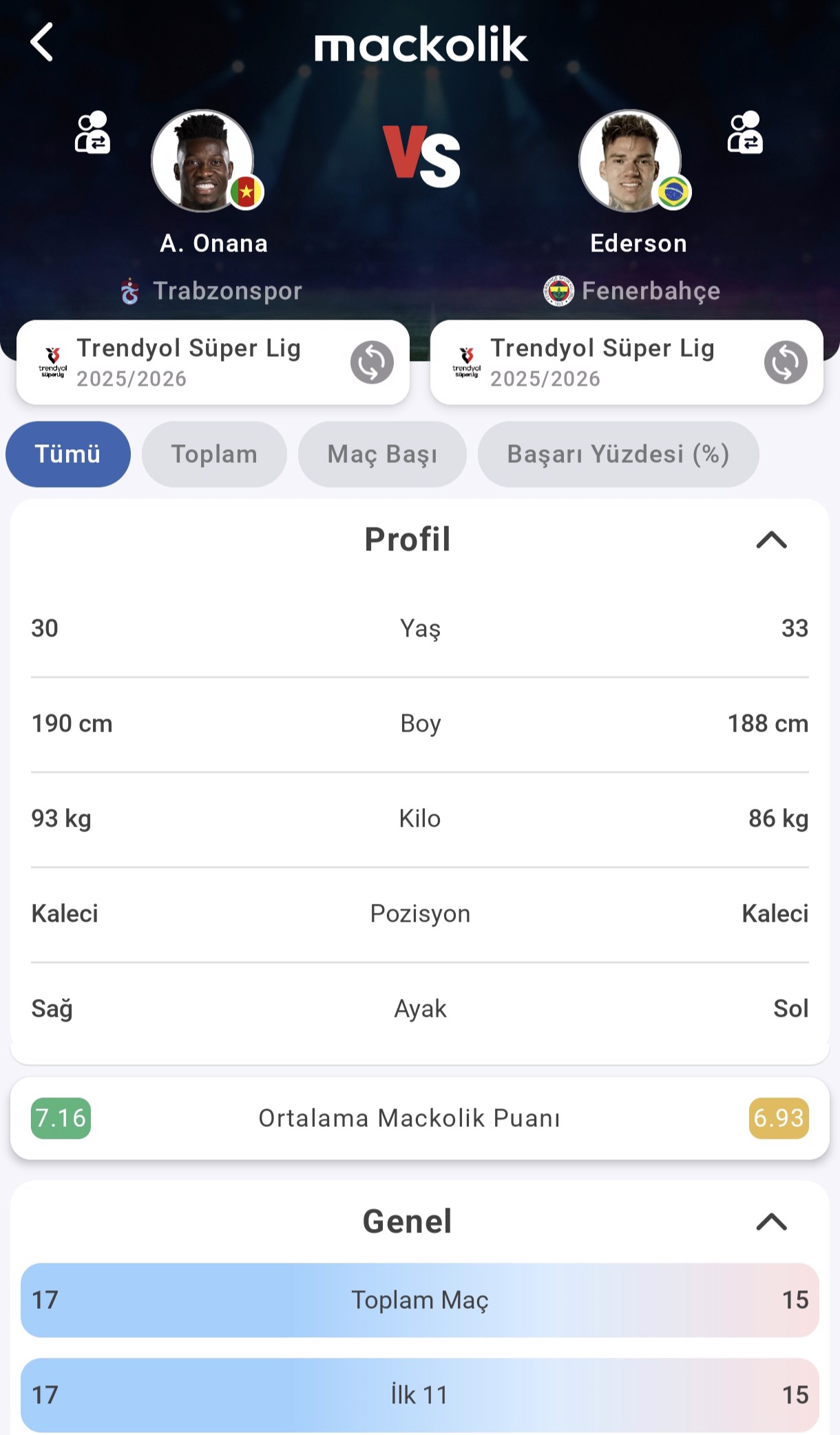Open A. Onana's player profile photo
Screen dimensions: 840x1435
(x=202, y=161)
